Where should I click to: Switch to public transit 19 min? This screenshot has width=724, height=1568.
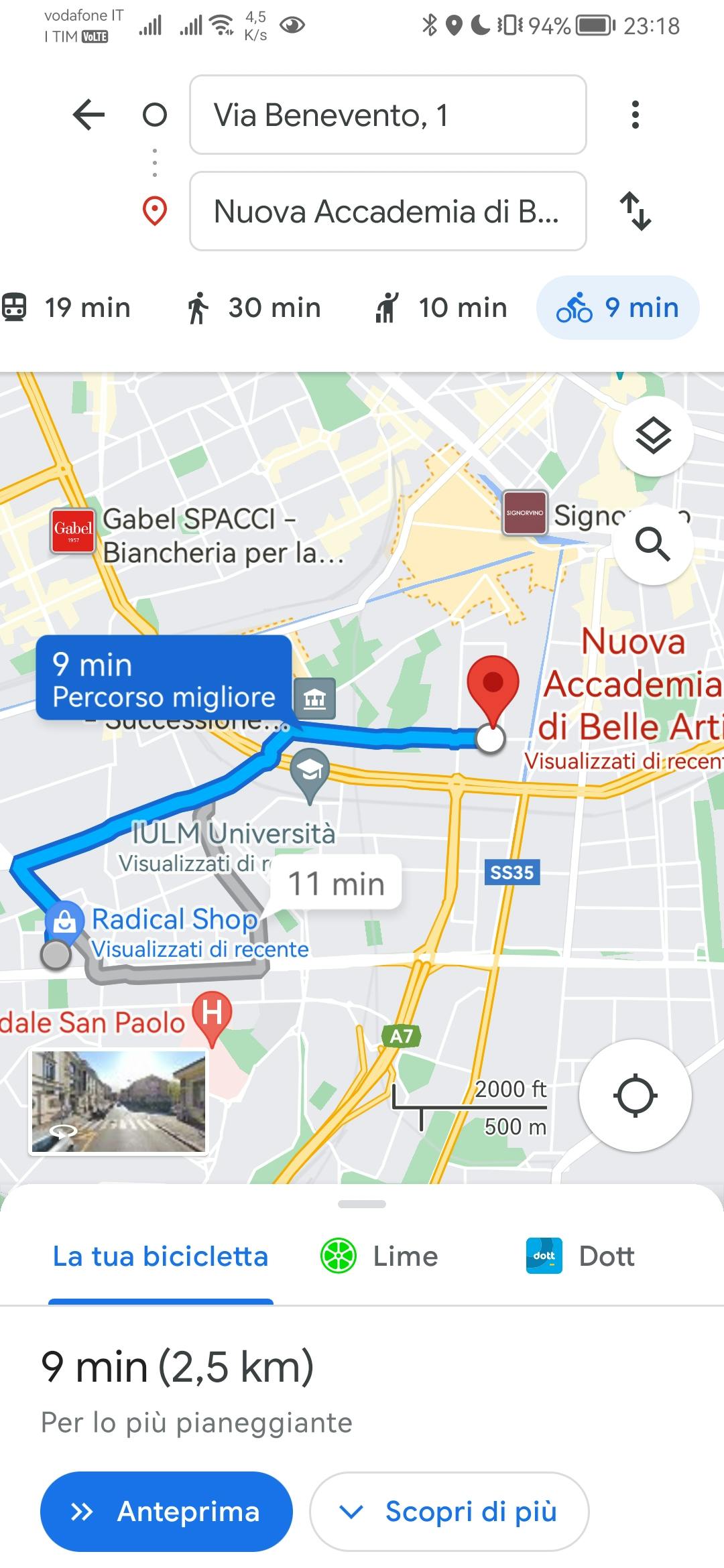tap(67, 308)
